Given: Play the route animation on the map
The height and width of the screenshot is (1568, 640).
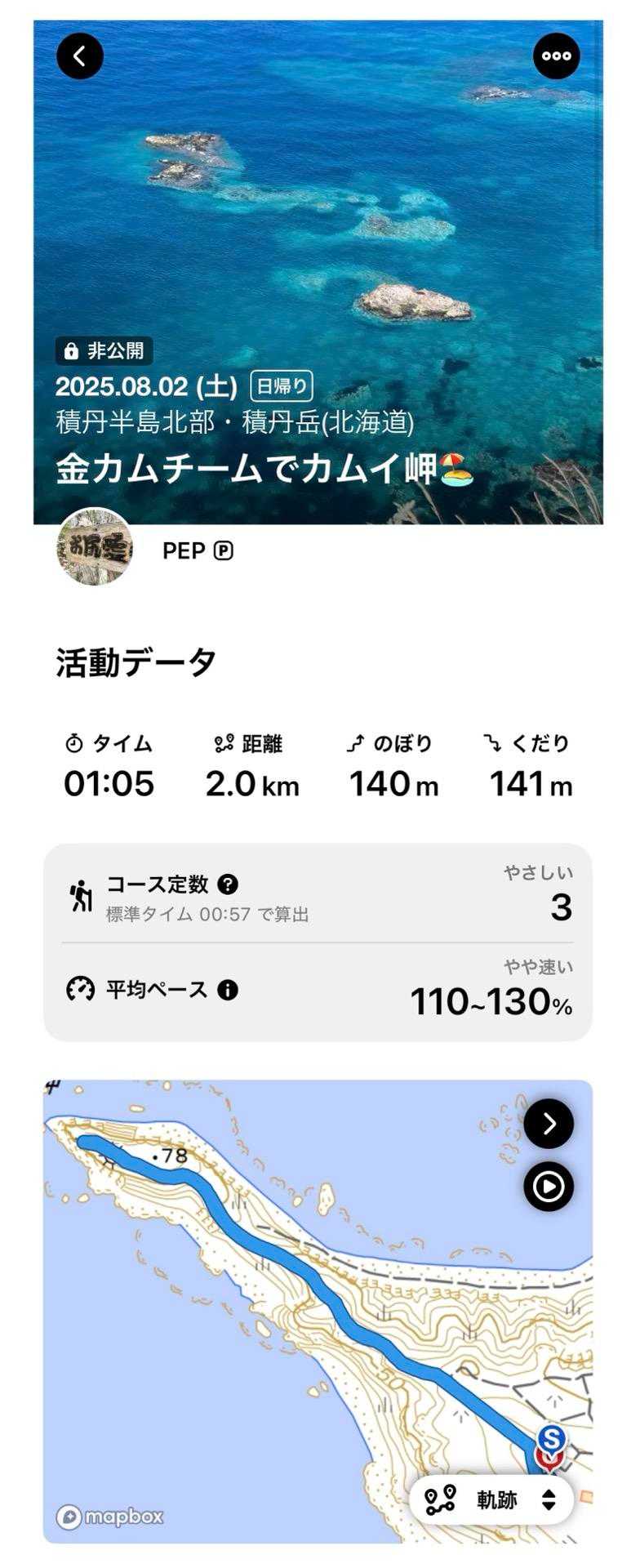Looking at the screenshot, I should click(x=549, y=1187).
